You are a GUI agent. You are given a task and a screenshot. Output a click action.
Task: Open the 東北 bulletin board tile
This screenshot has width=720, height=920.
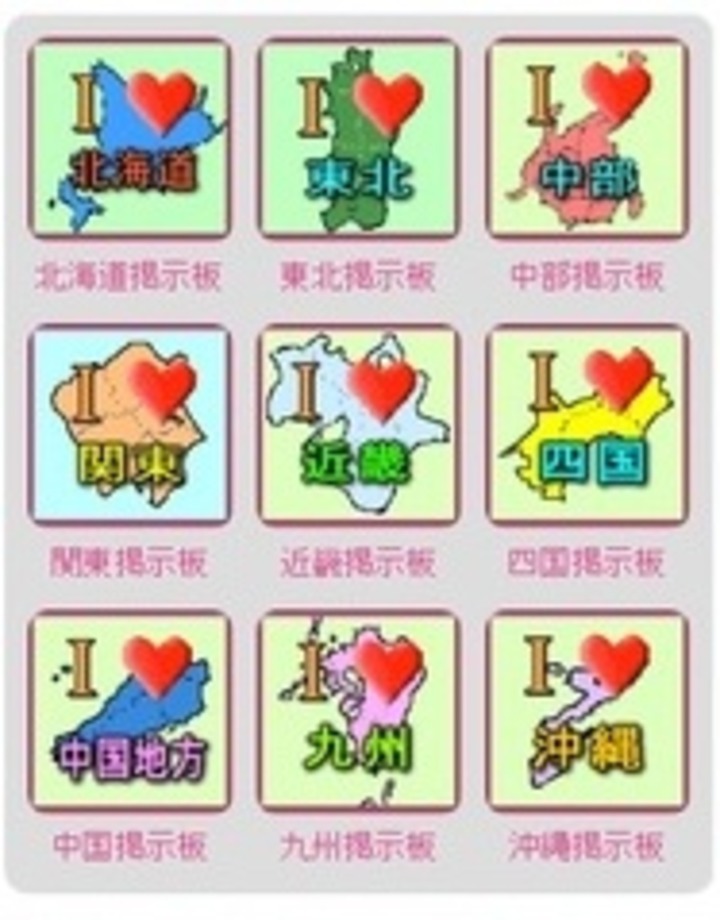tap(358, 138)
